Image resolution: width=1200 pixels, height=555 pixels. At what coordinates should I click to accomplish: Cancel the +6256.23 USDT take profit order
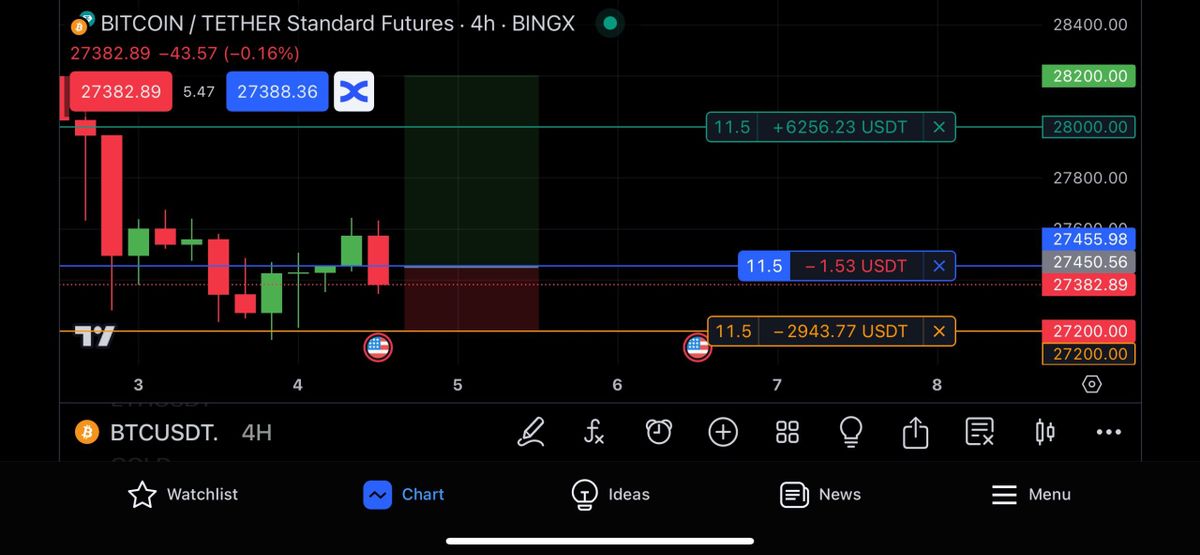[938, 127]
